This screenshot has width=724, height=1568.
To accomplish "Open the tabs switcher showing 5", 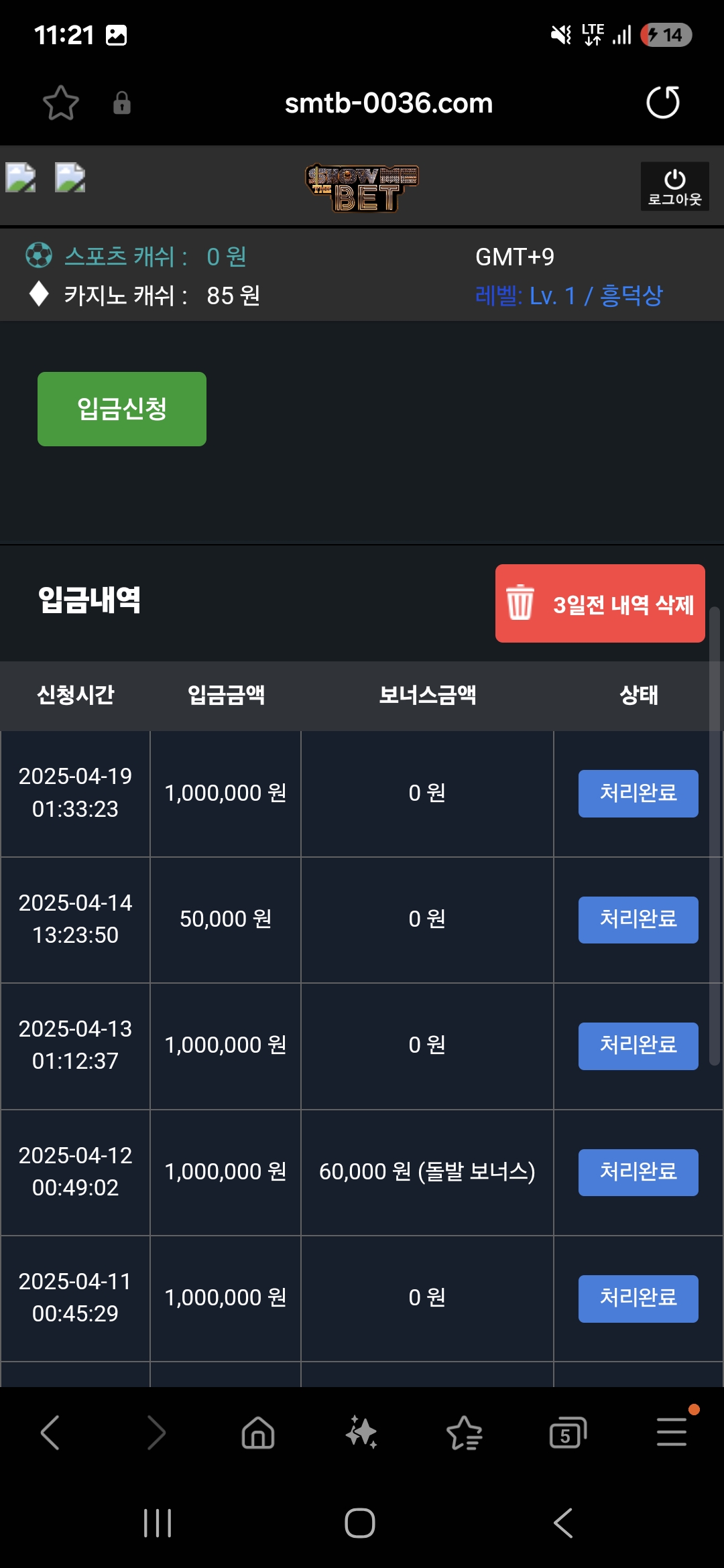I will tap(568, 1433).
